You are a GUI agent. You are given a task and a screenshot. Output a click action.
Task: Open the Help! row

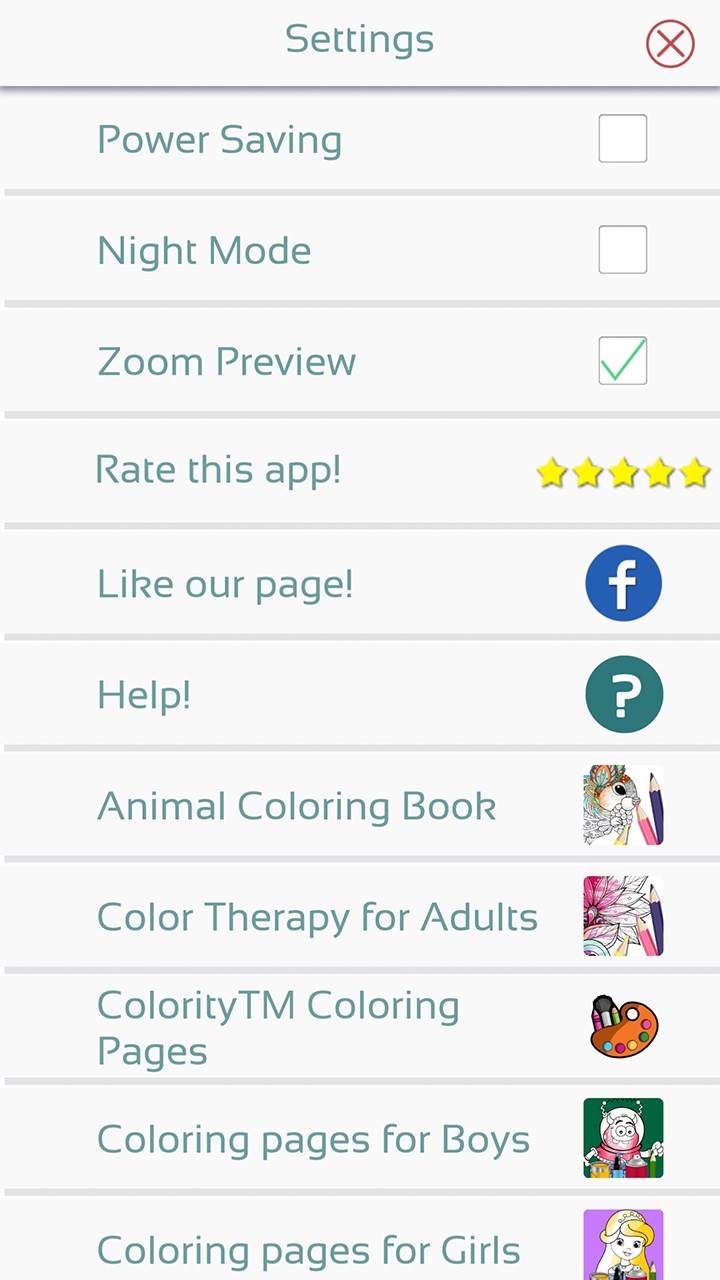pyautogui.click(x=622, y=694)
